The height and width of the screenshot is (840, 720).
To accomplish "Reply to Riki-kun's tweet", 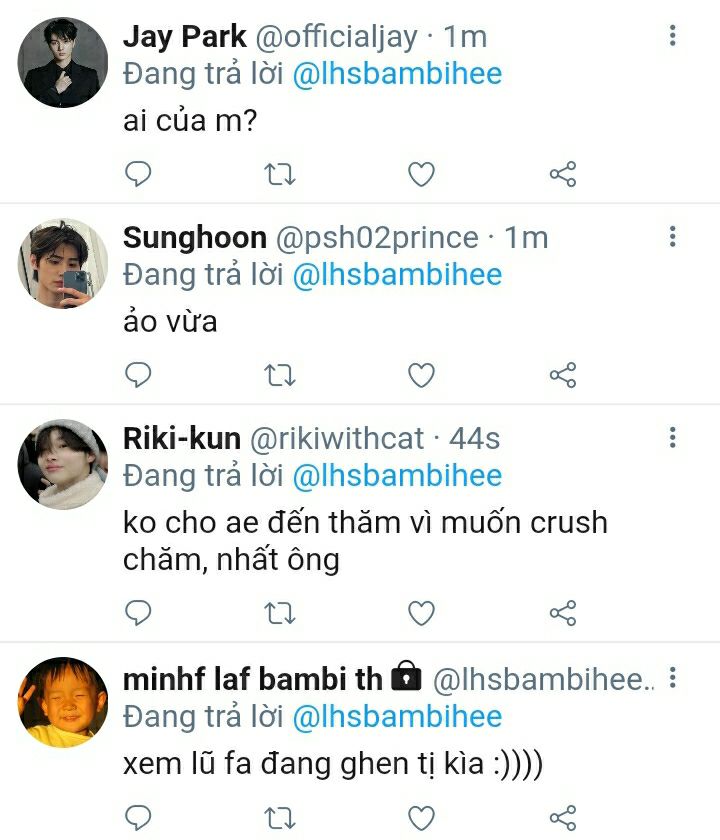I will 139,611.
